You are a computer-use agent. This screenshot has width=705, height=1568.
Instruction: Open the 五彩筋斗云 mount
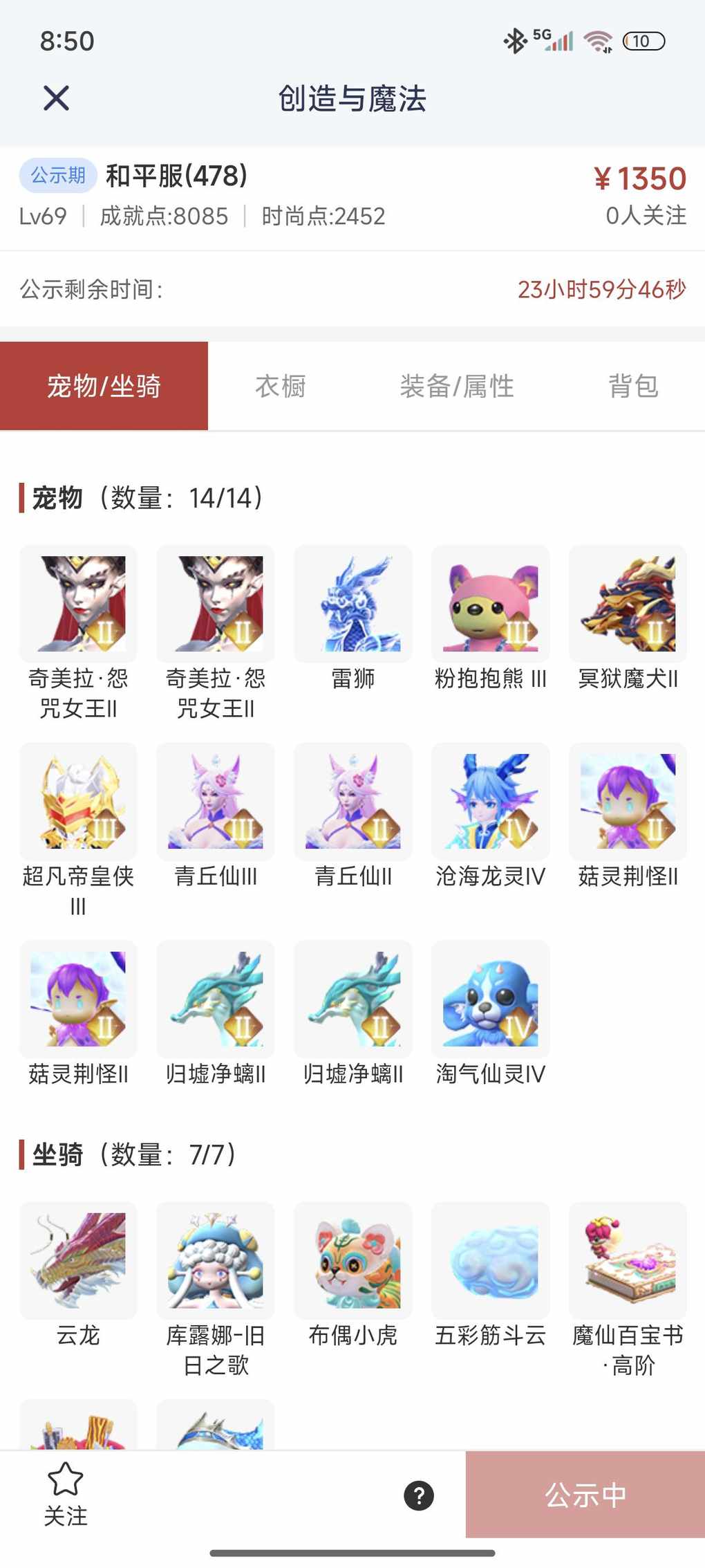point(490,1260)
